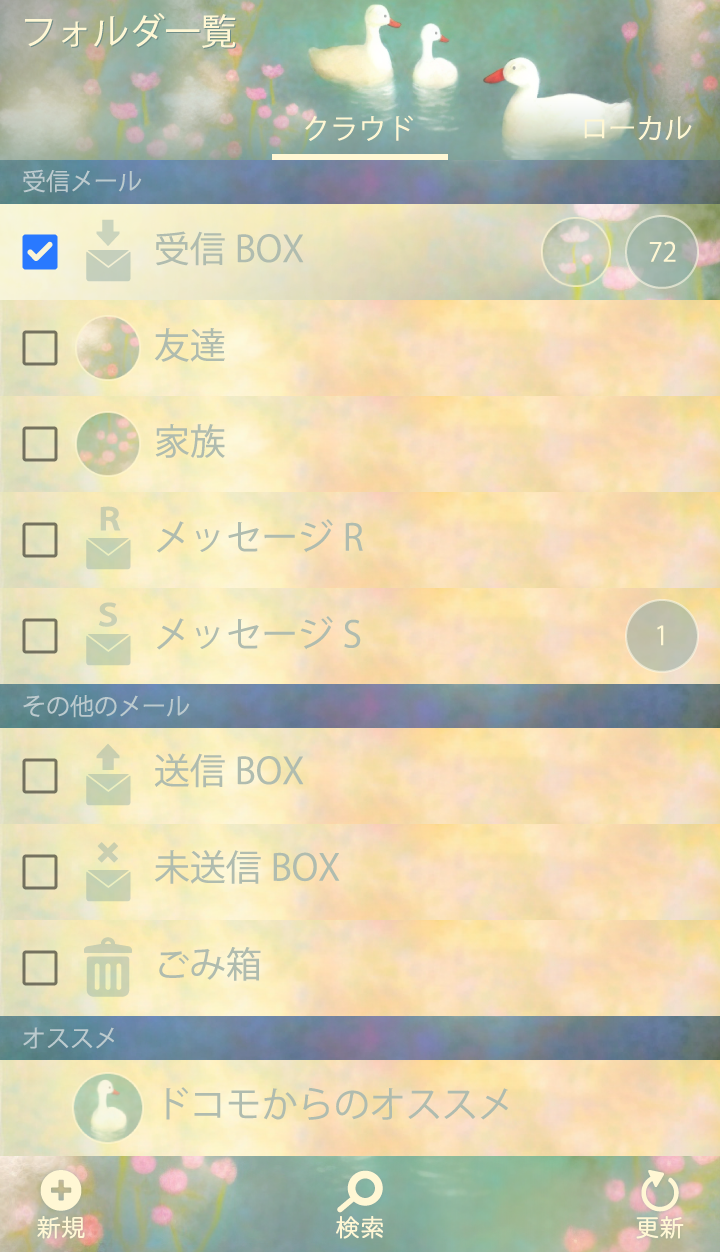Uncheck the 受信 BOX checkbox
The width and height of the screenshot is (720, 1252).
[x=40, y=252]
